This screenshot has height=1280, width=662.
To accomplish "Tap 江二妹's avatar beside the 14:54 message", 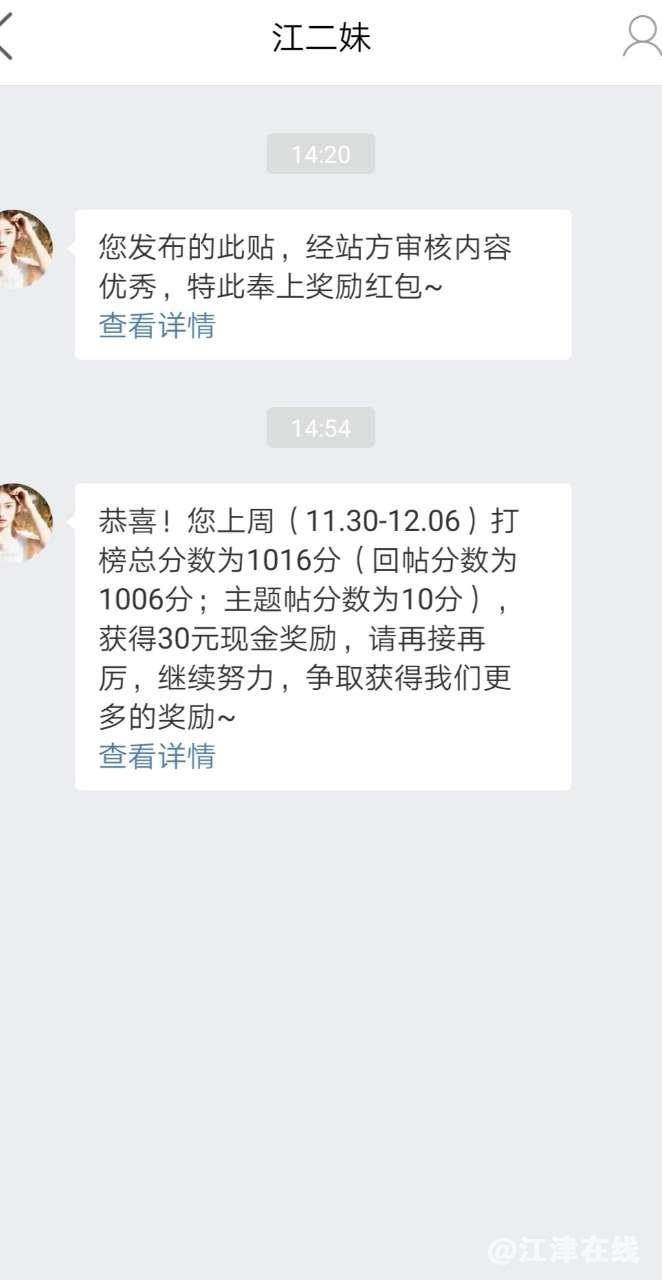I will [x=24, y=521].
